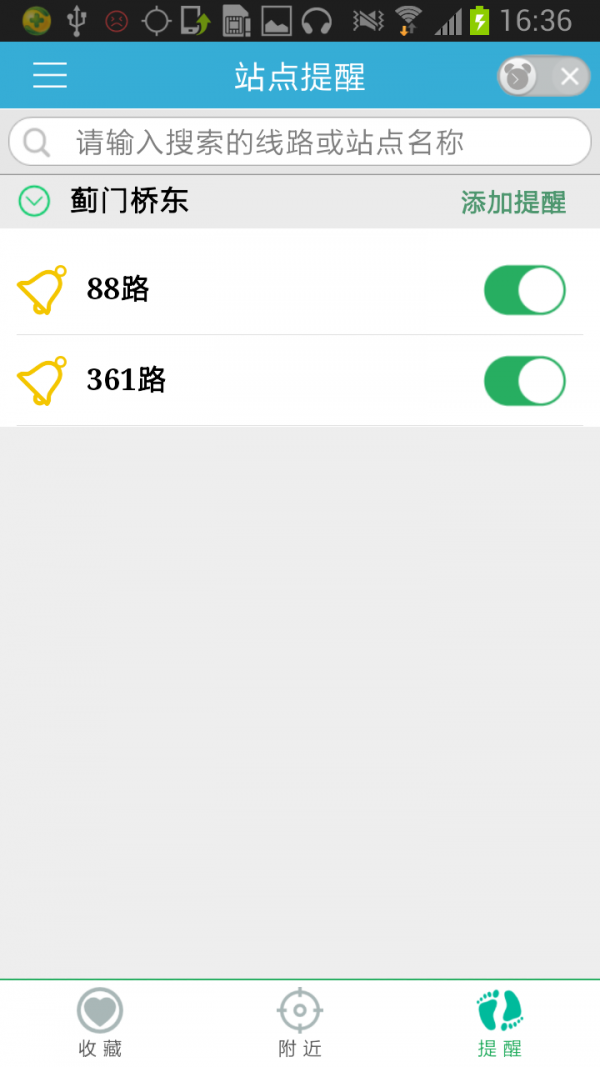Select the 提醒 reminders tab
The image size is (600, 1067).
pos(500,1023)
